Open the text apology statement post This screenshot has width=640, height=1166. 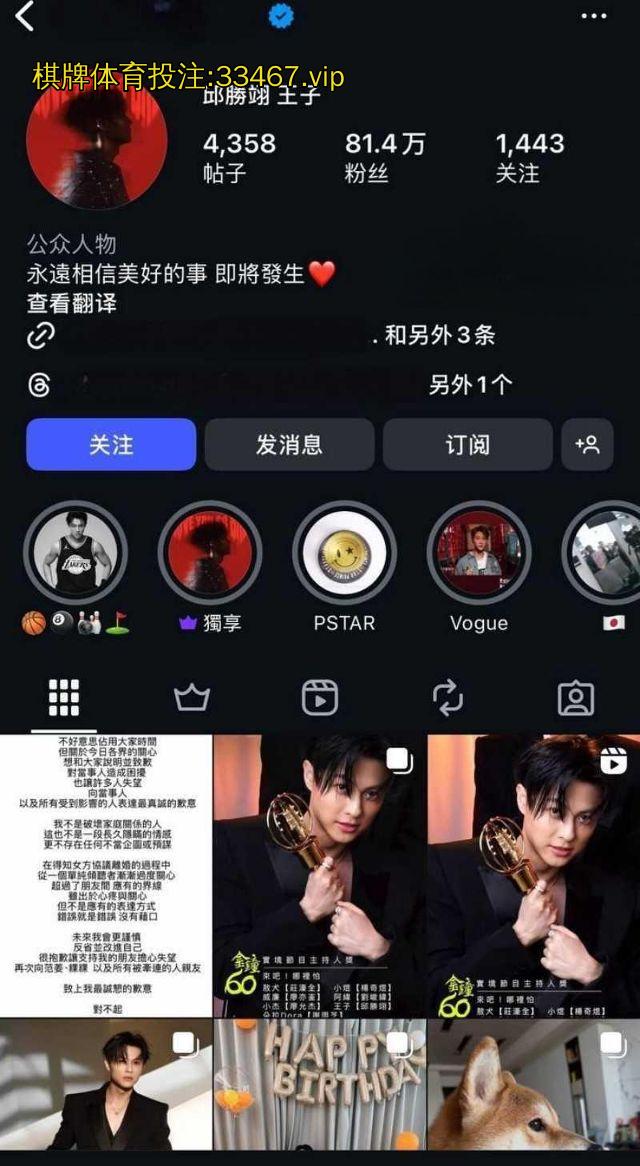pos(106,875)
